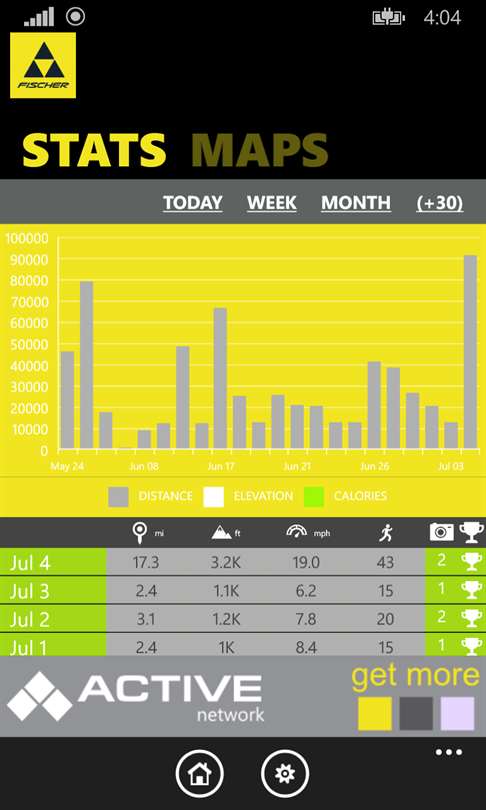The width and height of the screenshot is (486, 810).
Task: Toggle the CALORIES series in legend
Action: pos(345,496)
